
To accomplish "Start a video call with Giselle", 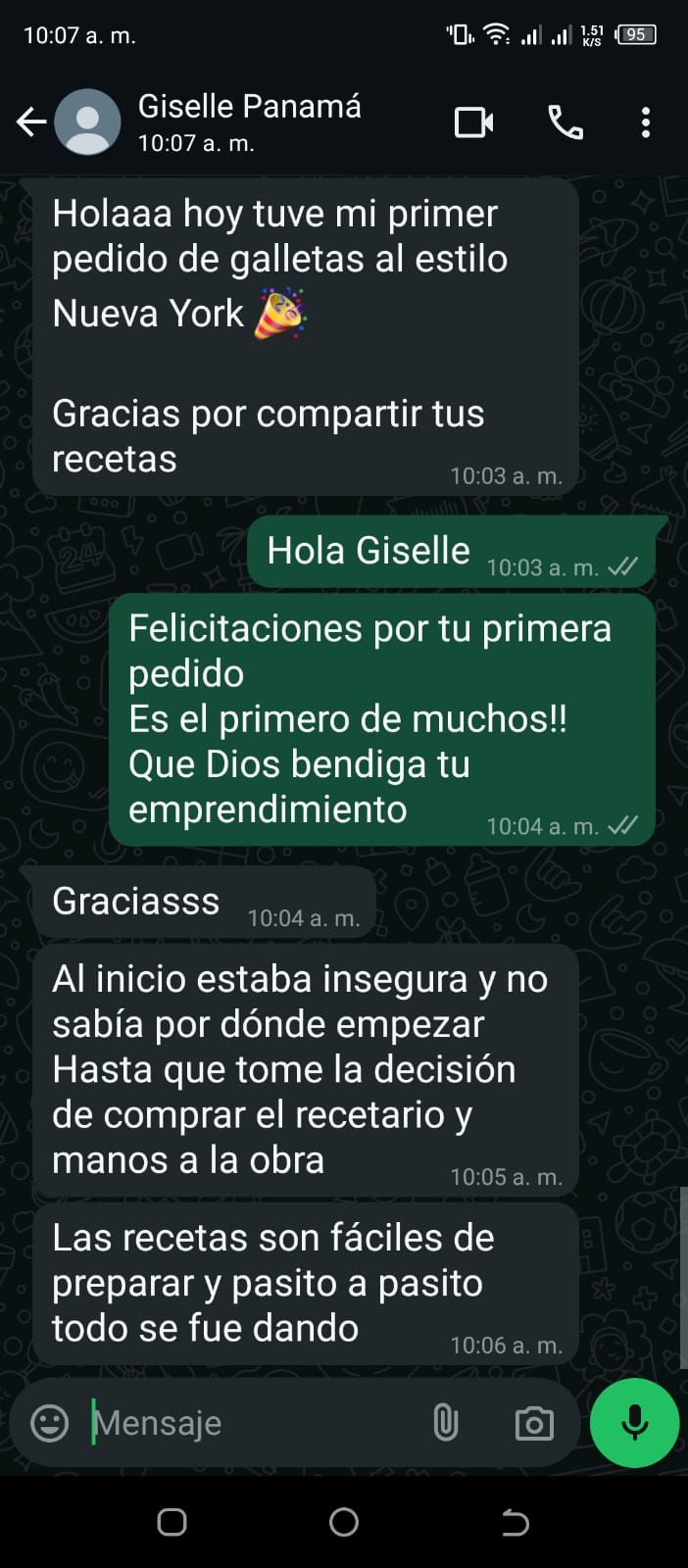I will click(474, 122).
